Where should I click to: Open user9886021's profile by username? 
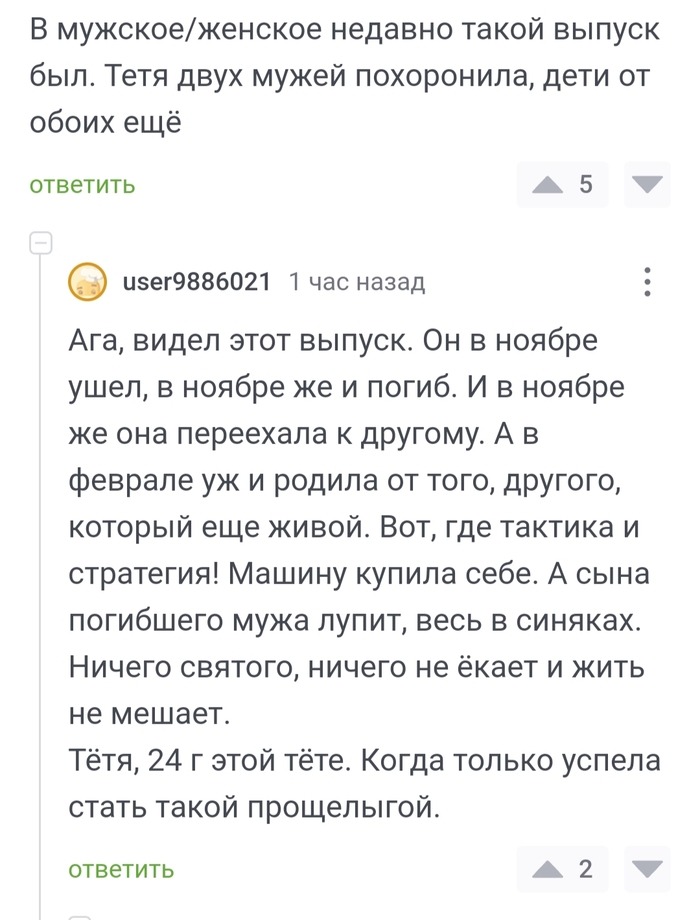196,283
